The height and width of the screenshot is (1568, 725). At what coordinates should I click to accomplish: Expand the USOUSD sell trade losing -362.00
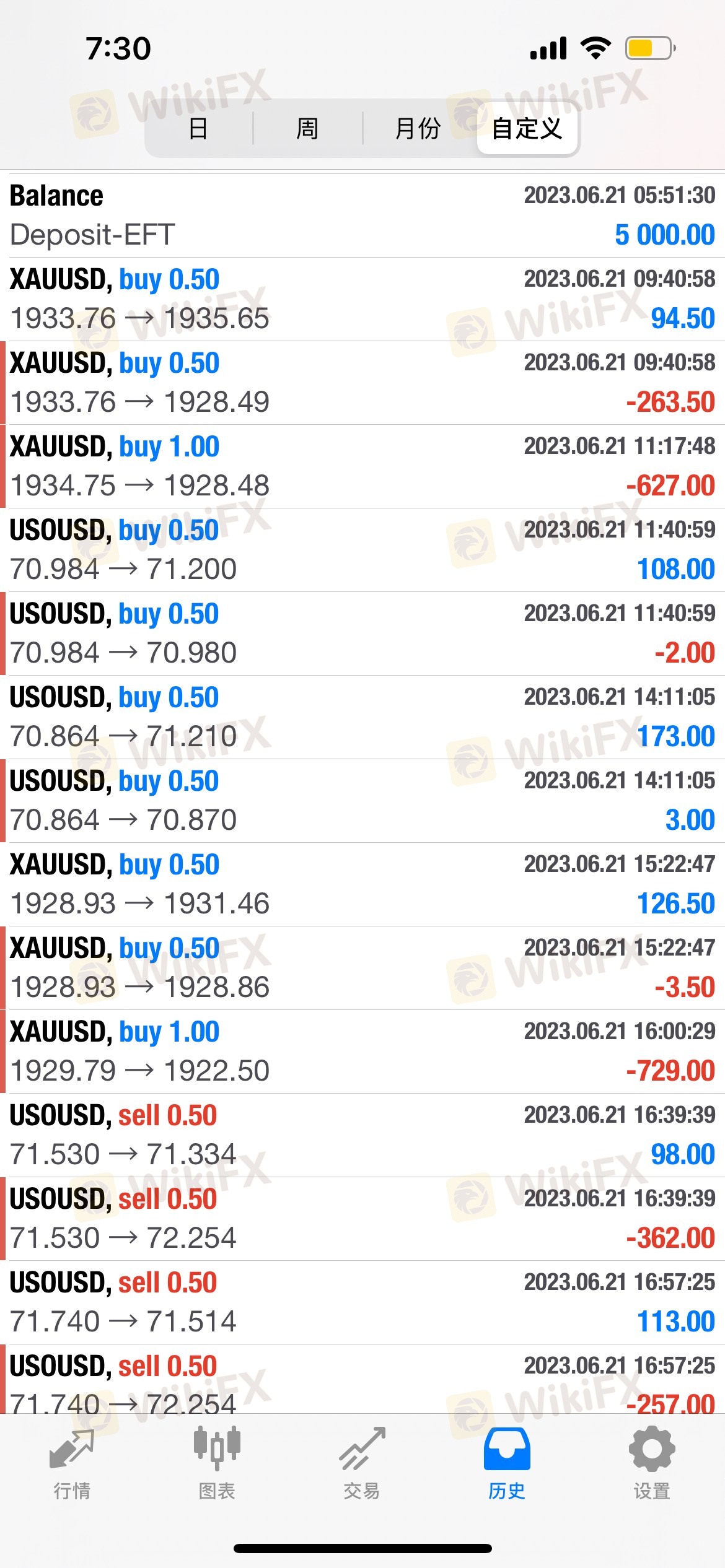point(362,1219)
